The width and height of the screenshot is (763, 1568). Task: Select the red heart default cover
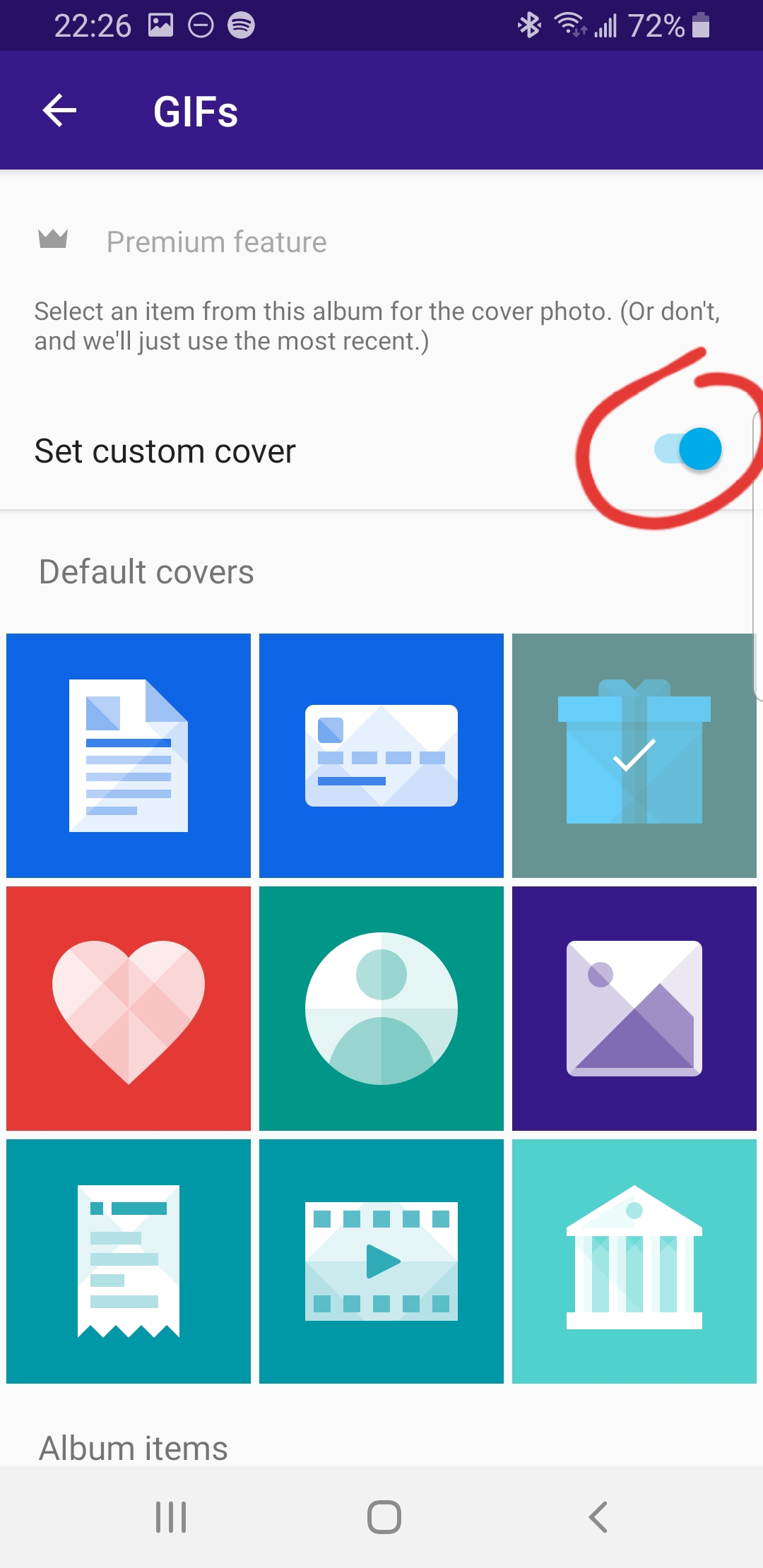(x=129, y=1008)
